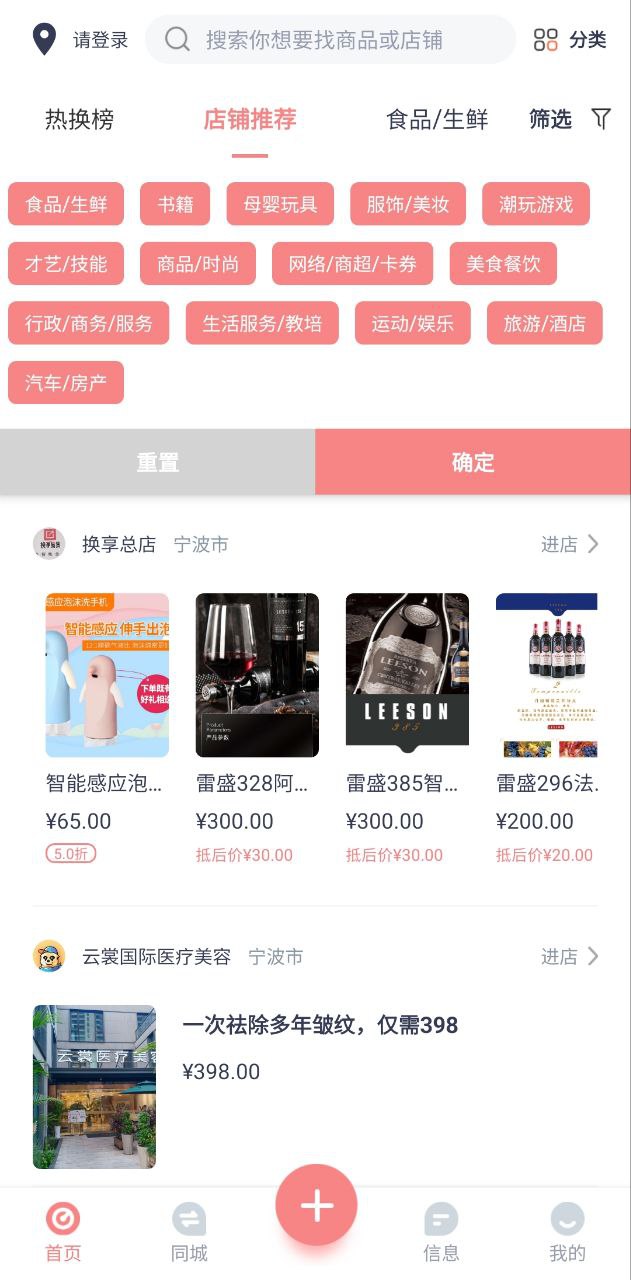Select the 书籍 filter chip
The height and width of the screenshot is (1280, 631).
(x=175, y=204)
